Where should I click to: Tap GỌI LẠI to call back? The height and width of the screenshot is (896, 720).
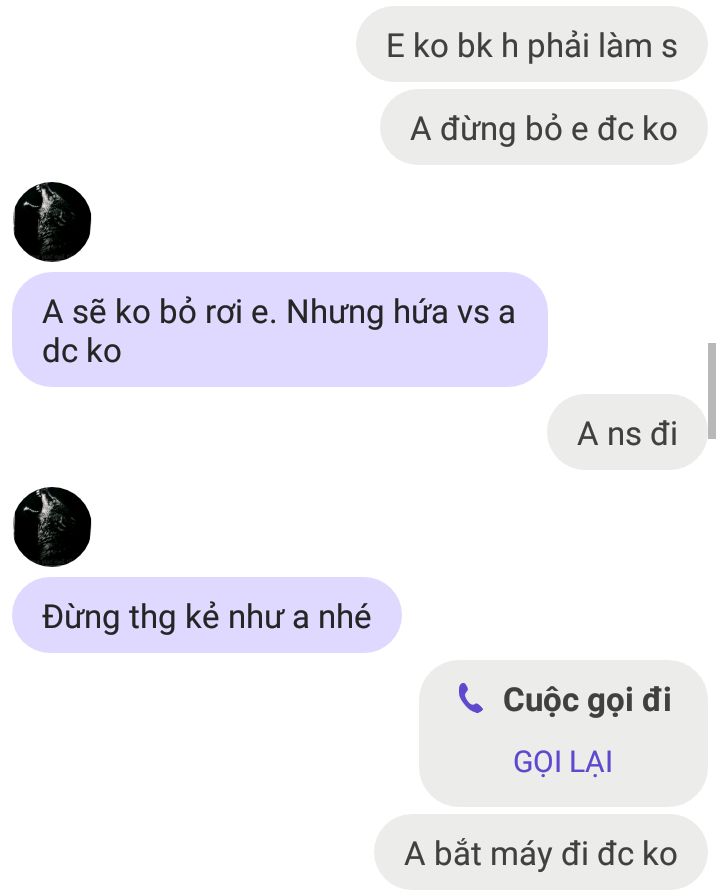(x=562, y=762)
